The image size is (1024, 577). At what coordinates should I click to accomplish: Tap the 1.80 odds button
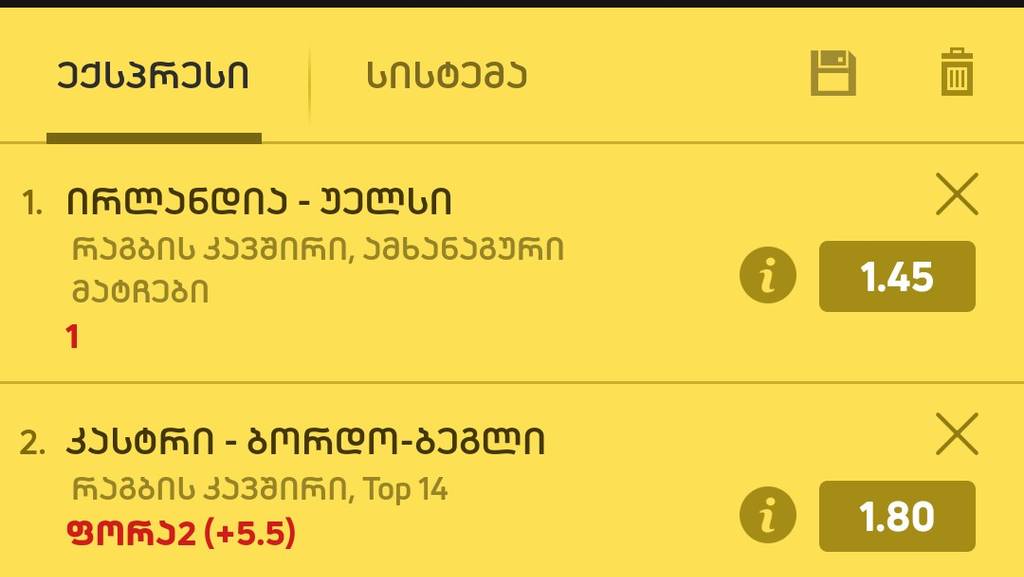[896, 517]
